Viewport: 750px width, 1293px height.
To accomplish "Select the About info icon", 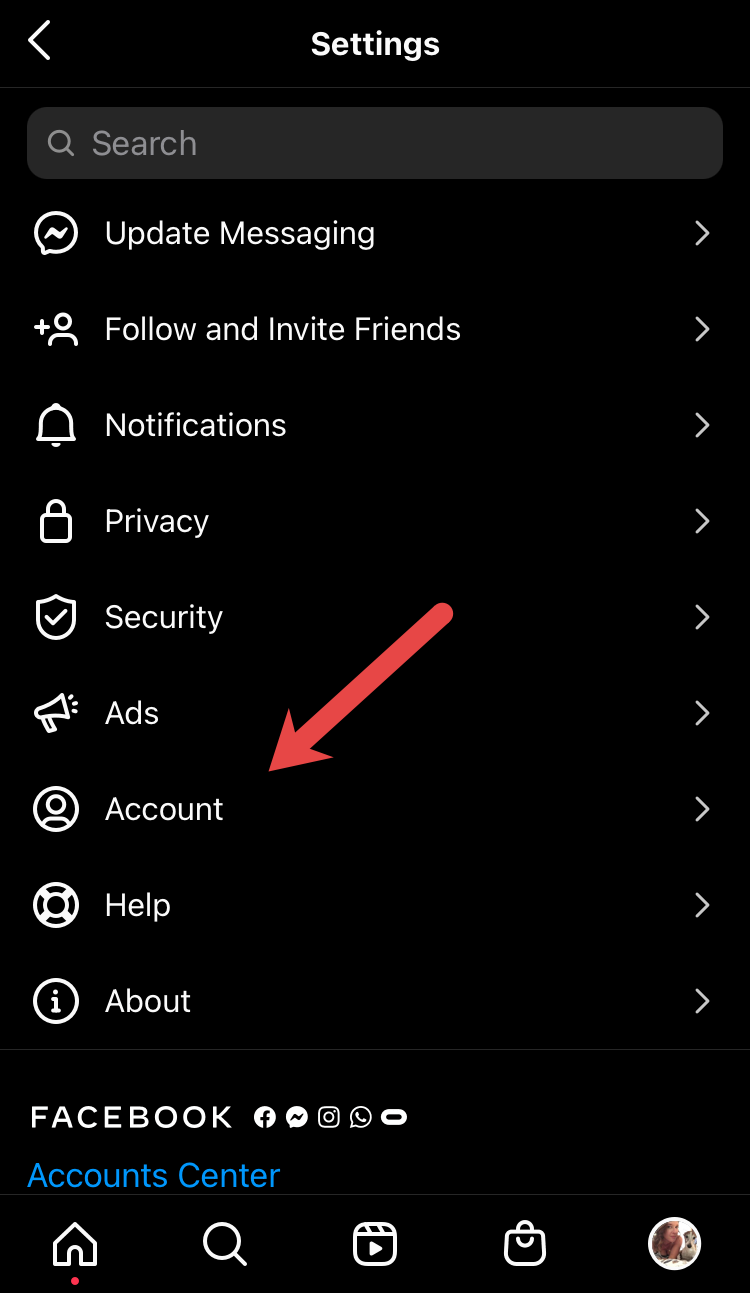I will click(56, 1001).
